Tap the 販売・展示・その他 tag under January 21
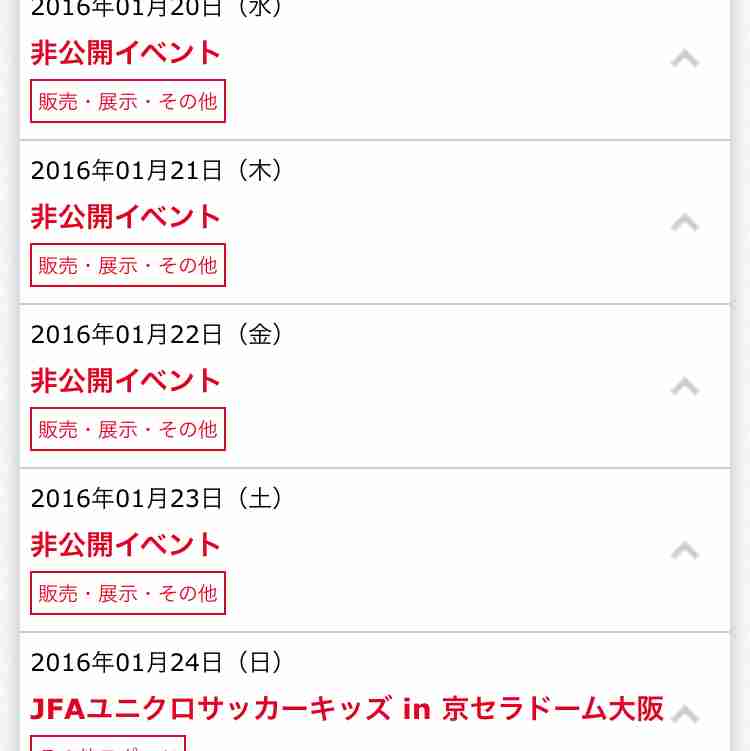750x751 pixels. [x=128, y=265]
